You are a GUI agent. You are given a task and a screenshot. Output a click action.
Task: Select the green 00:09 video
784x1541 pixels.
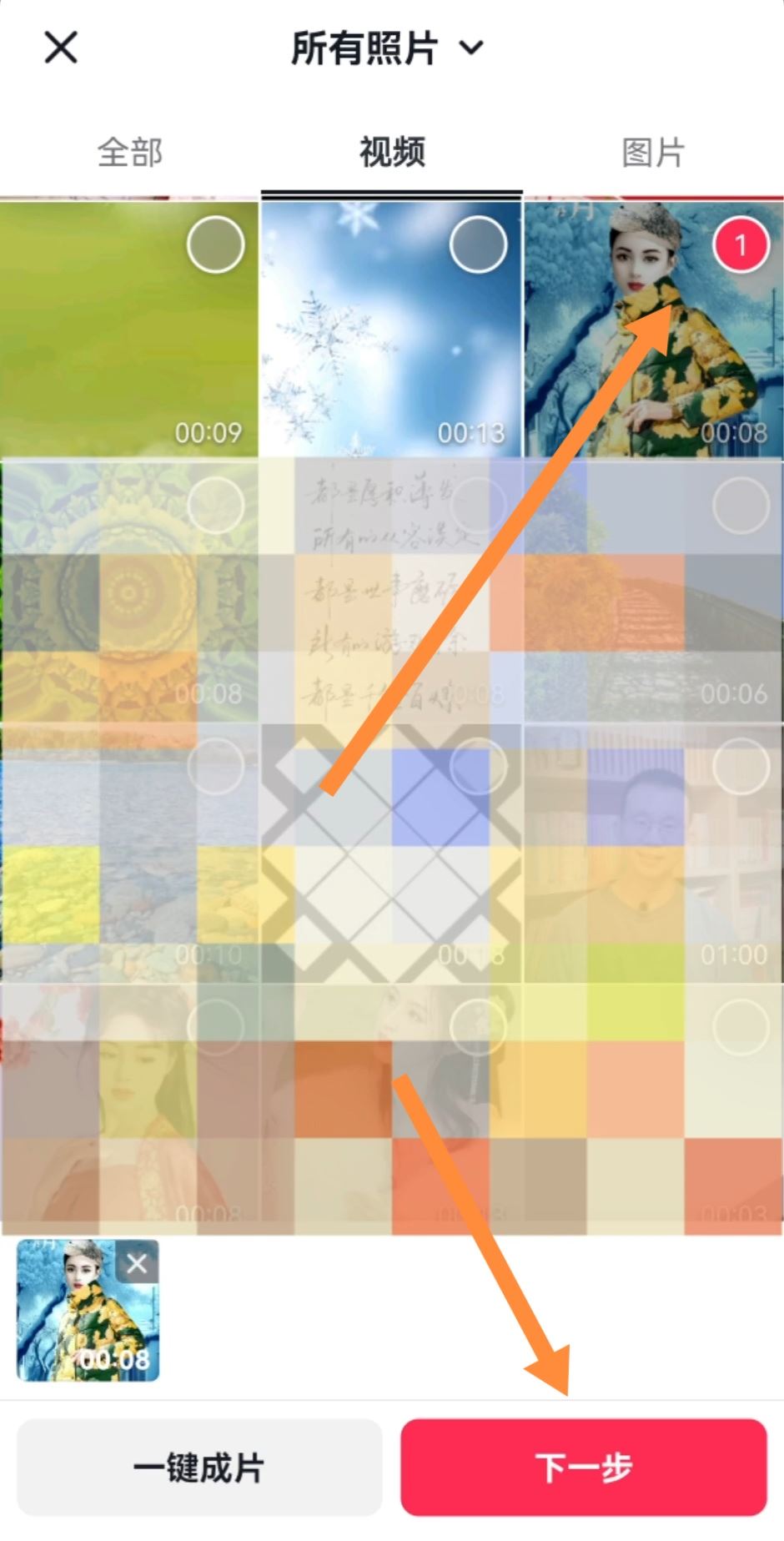(x=215, y=245)
